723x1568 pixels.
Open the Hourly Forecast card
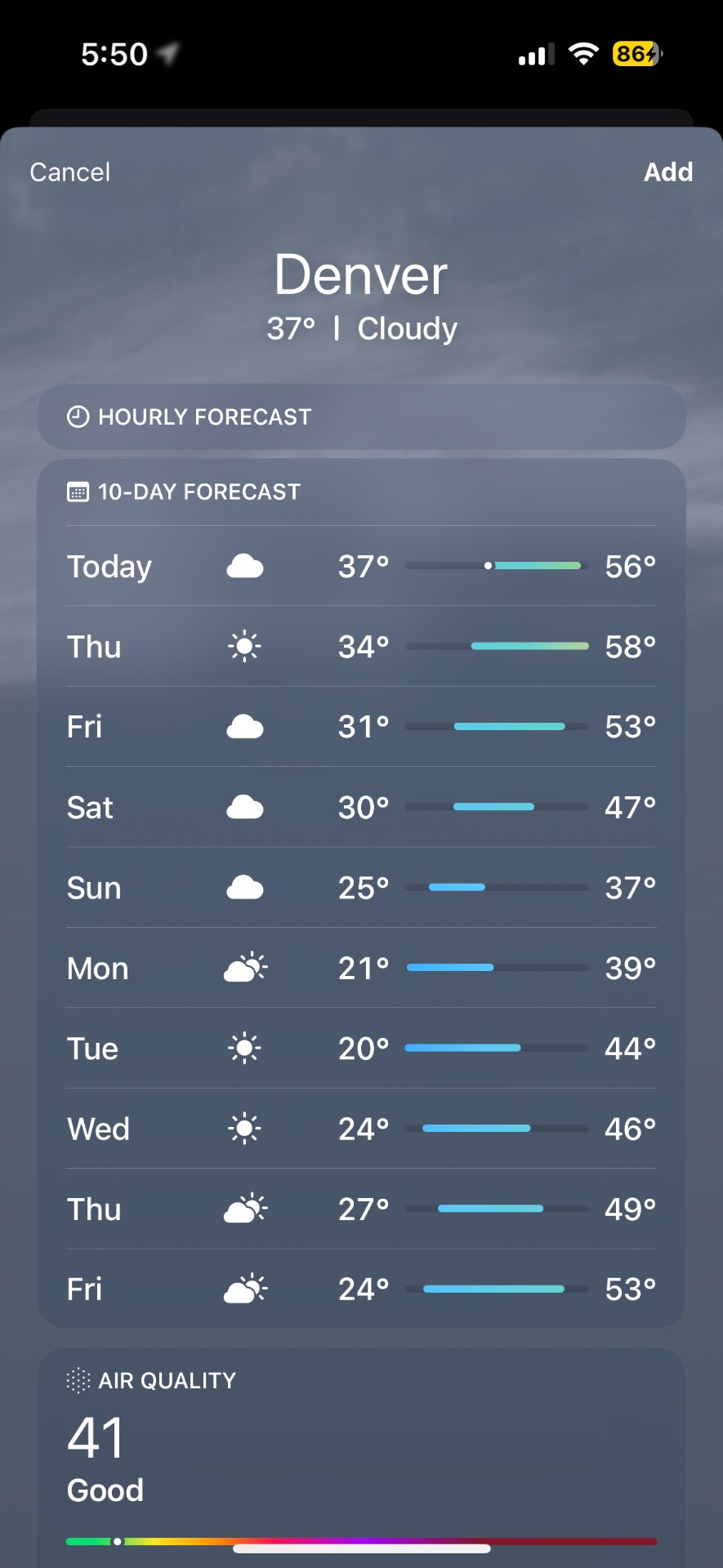(204, 417)
